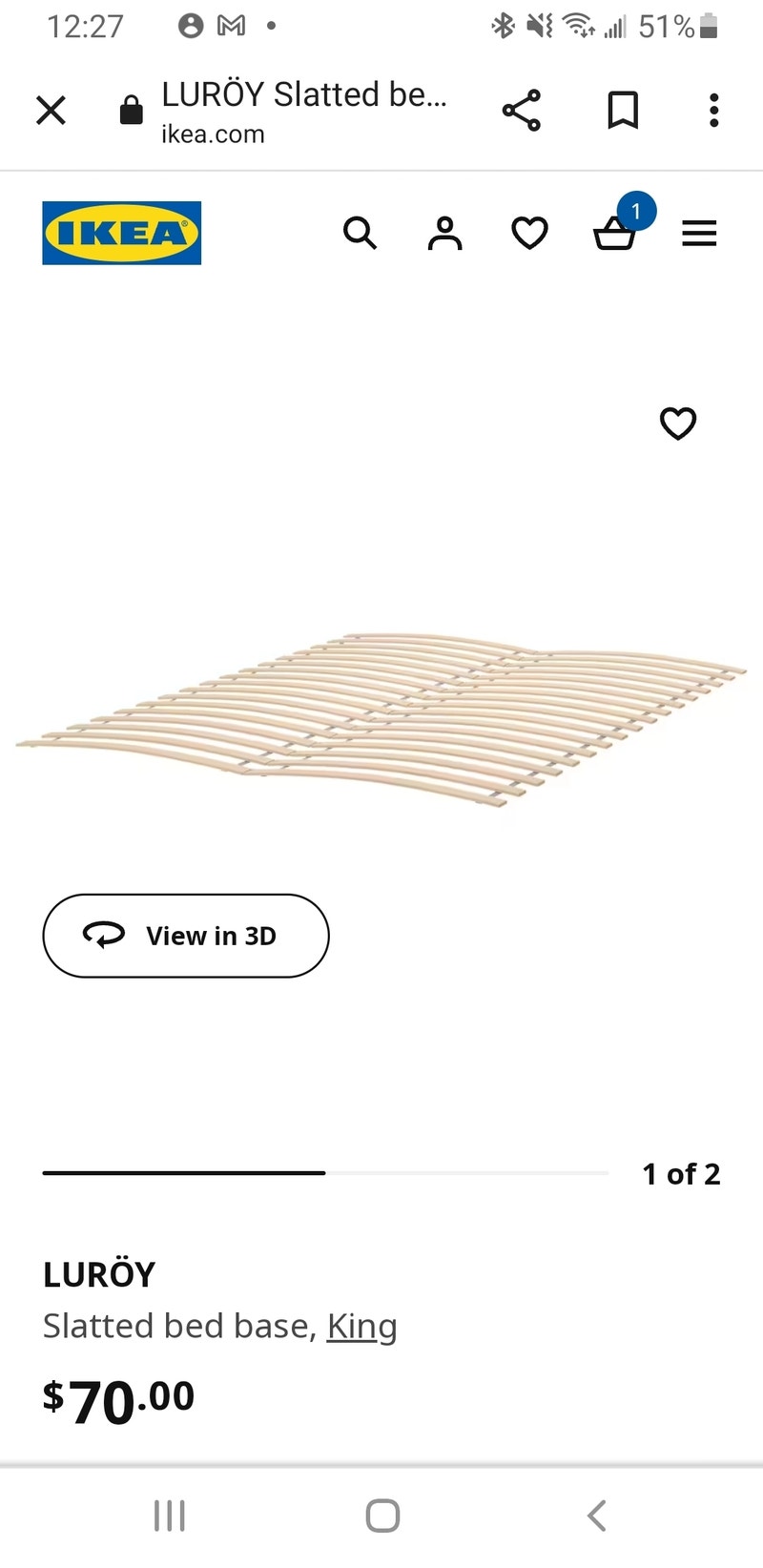Image resolution: width=763 pixels, height=1568 pixels.
Task: Open the IKEA hamburger menu
Action: click(x=699, y=233)
